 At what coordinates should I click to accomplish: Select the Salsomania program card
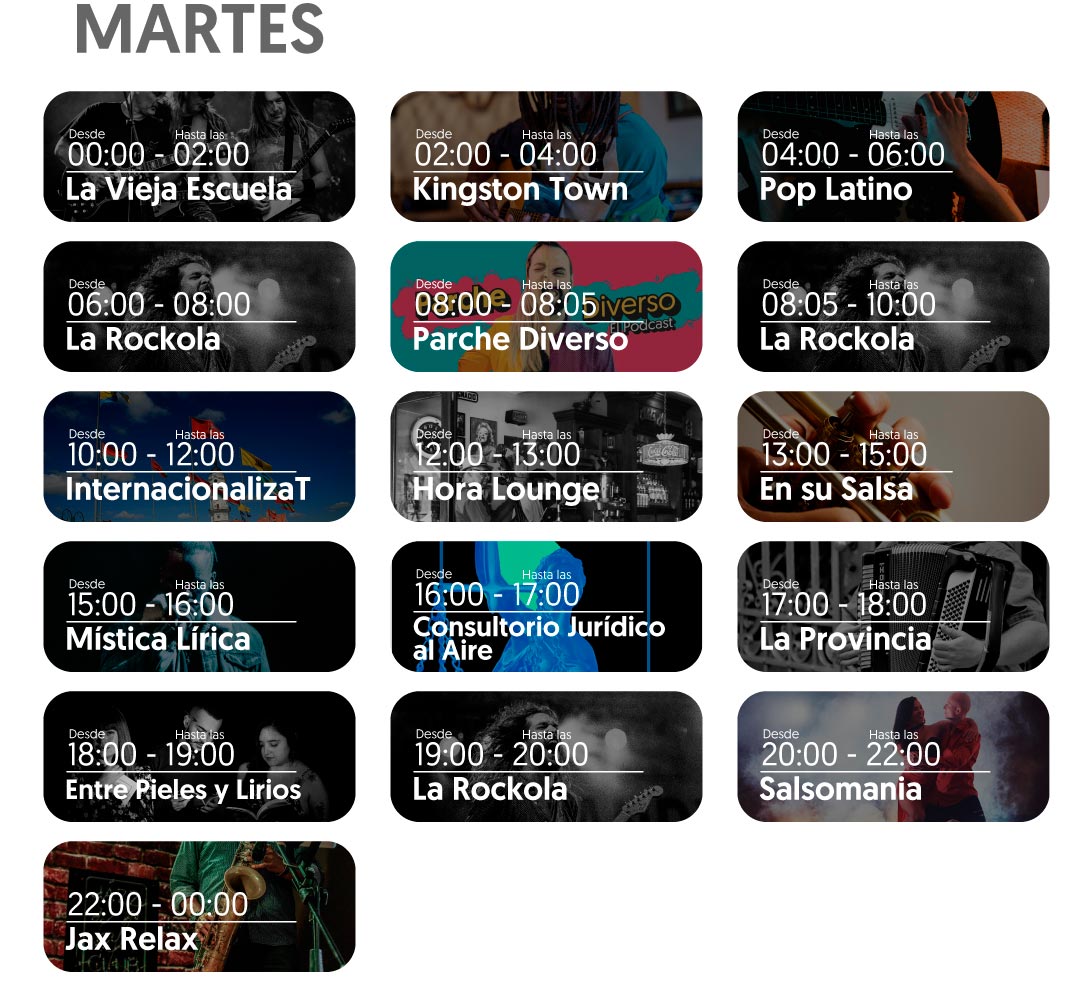coord(893,757)
